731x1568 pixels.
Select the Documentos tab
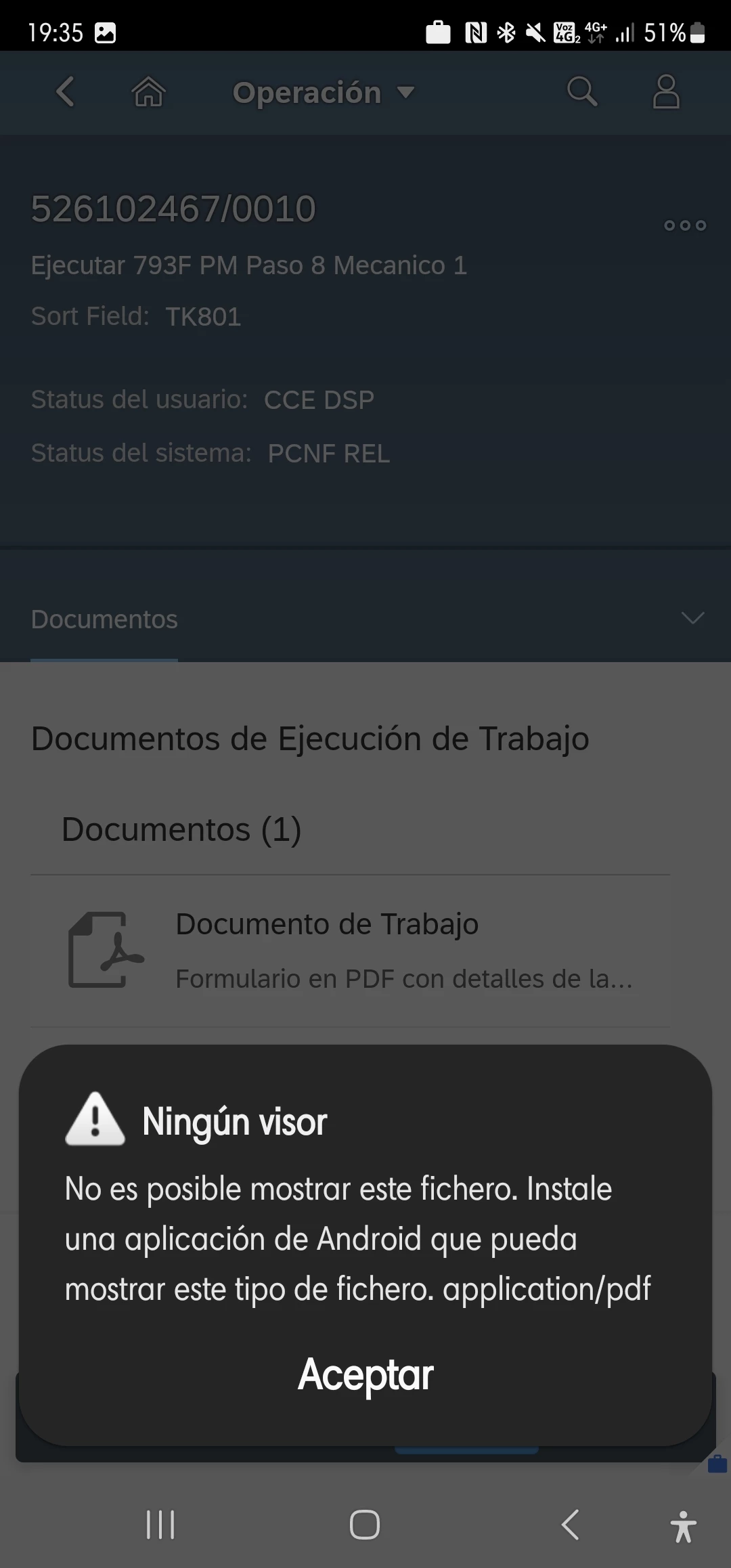click(104, 619)
